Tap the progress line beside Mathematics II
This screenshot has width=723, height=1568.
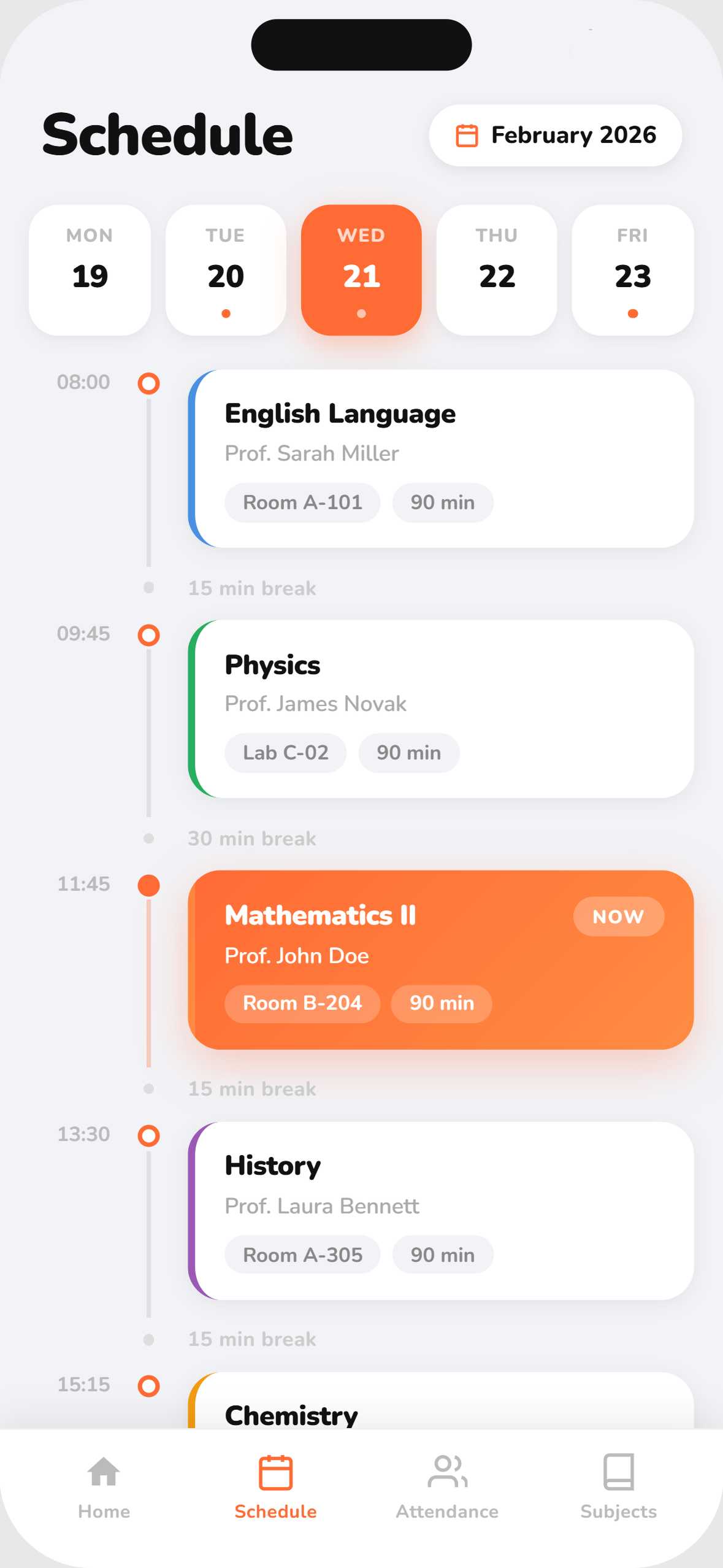point(149,982)
